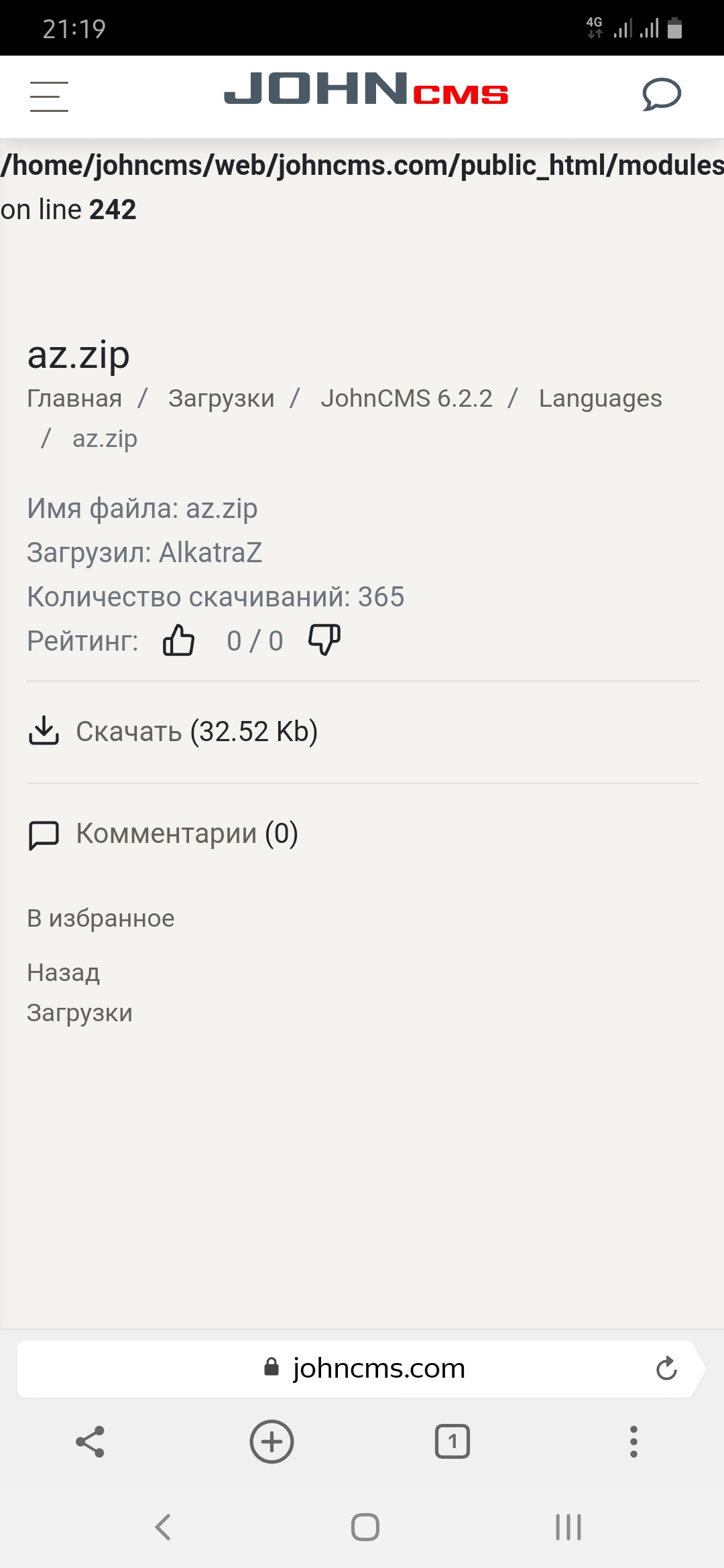Open the chat bubble icon in header
Image resolution: width=724 pixels, height=1568 pixels.
click(x=661, y=94)
